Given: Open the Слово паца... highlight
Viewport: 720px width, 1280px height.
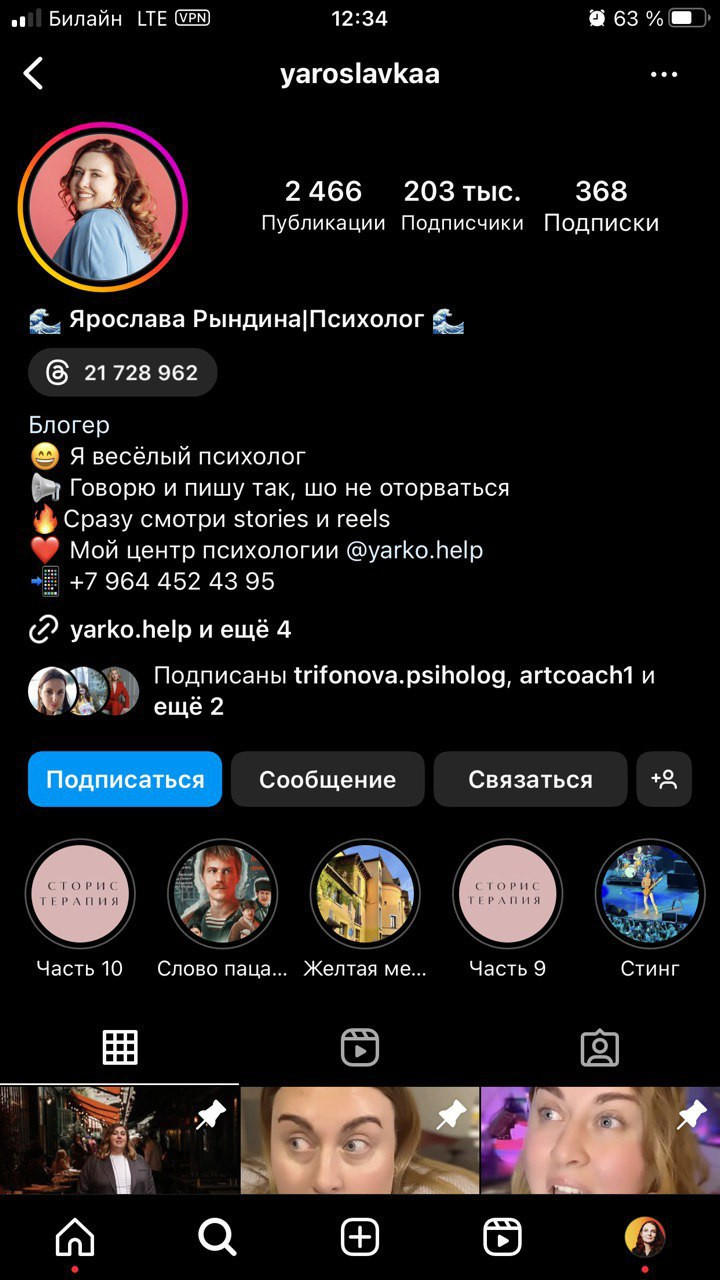Looking at the screenshot, I should 222,894.
